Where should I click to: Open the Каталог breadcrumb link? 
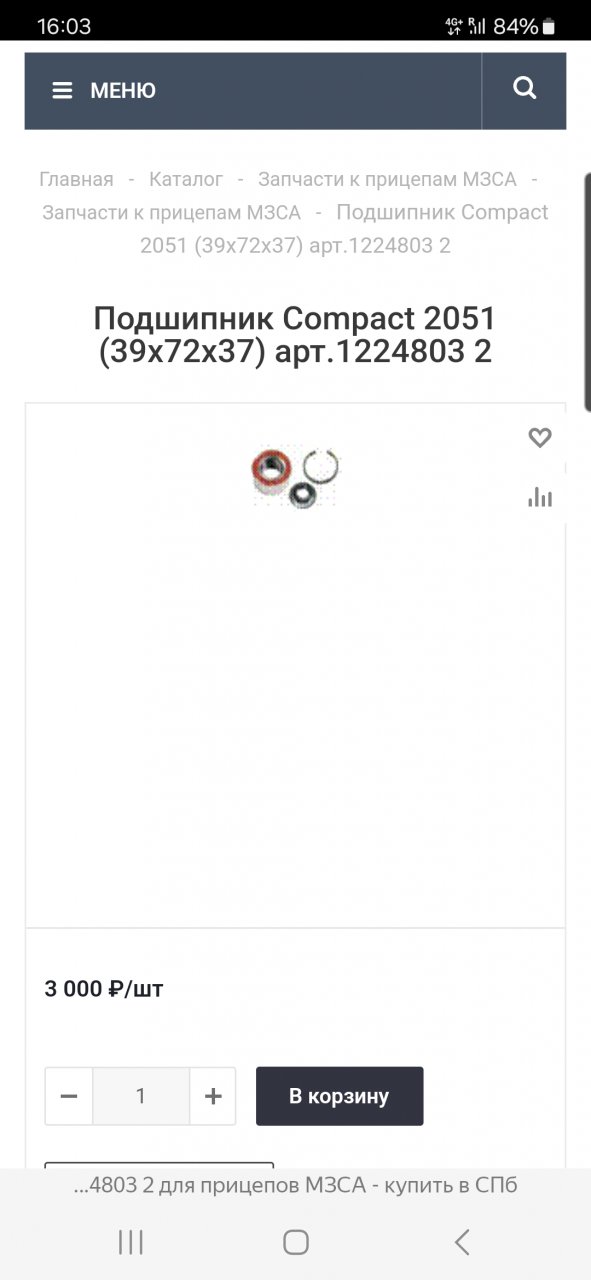point(186,179)
